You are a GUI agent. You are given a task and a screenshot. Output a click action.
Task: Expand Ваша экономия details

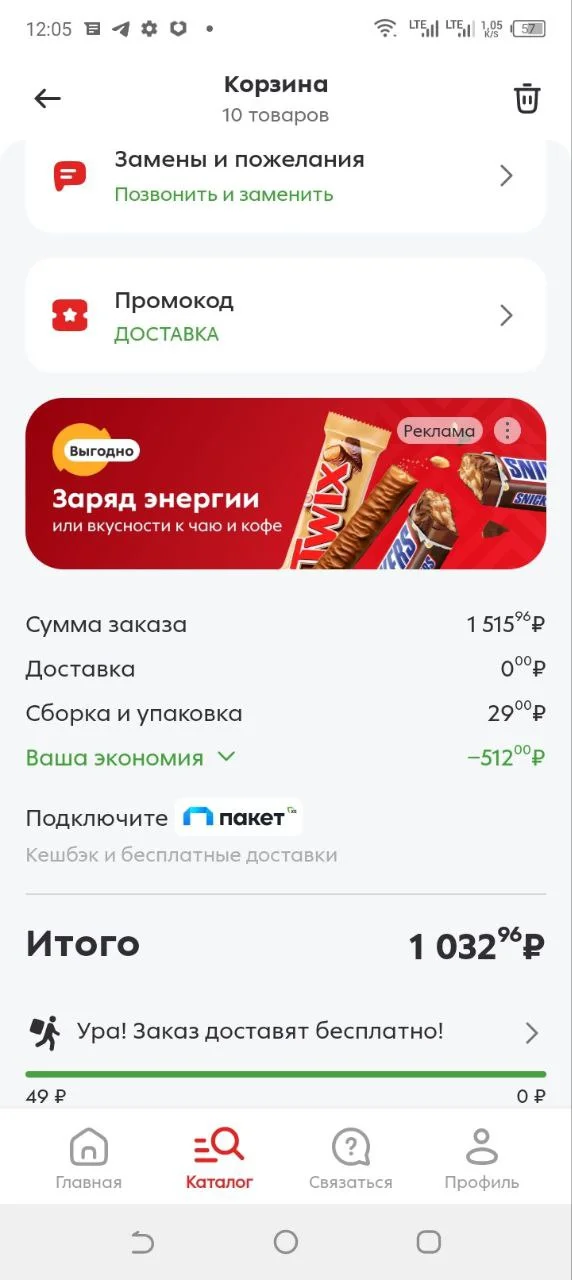pos(130,758)
